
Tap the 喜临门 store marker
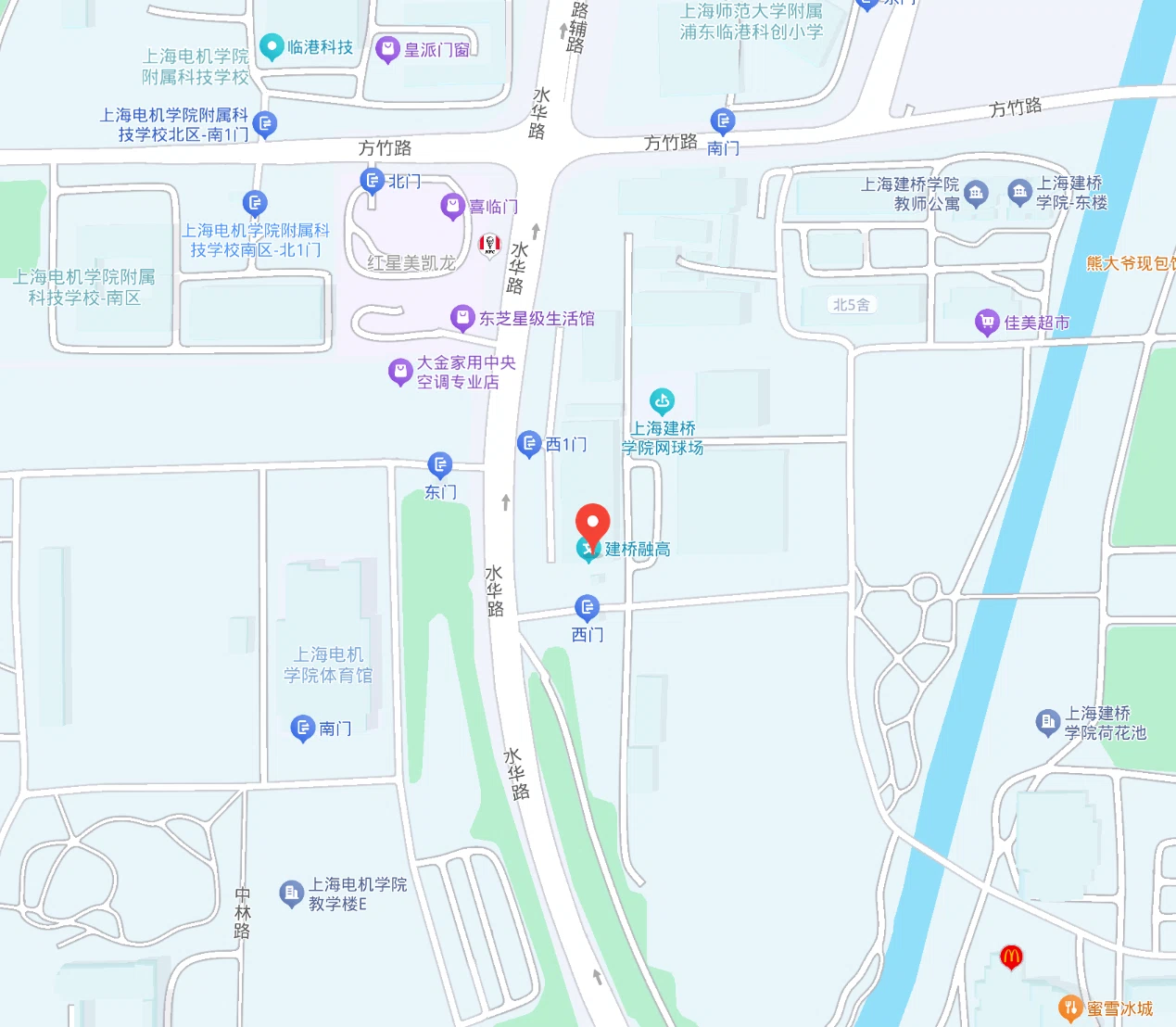point(452,206)
